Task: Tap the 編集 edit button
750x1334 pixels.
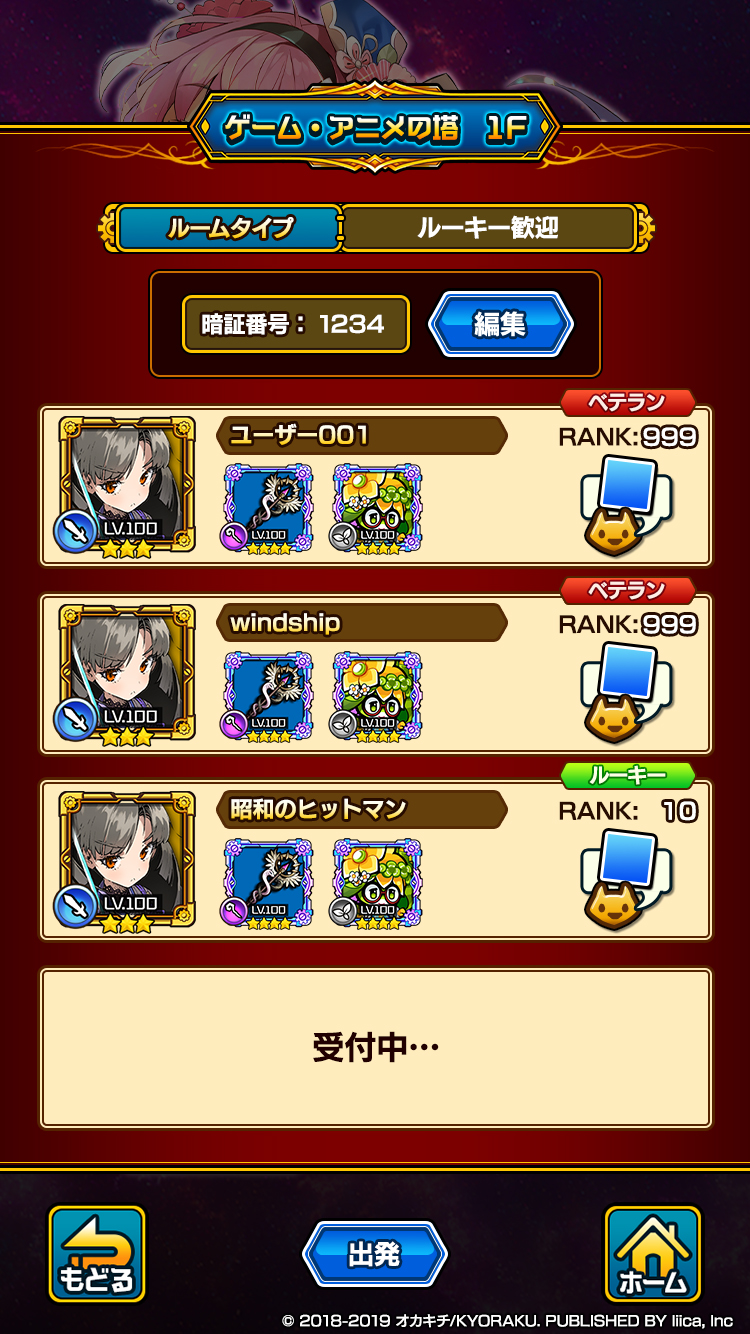Action: [500, 324]
